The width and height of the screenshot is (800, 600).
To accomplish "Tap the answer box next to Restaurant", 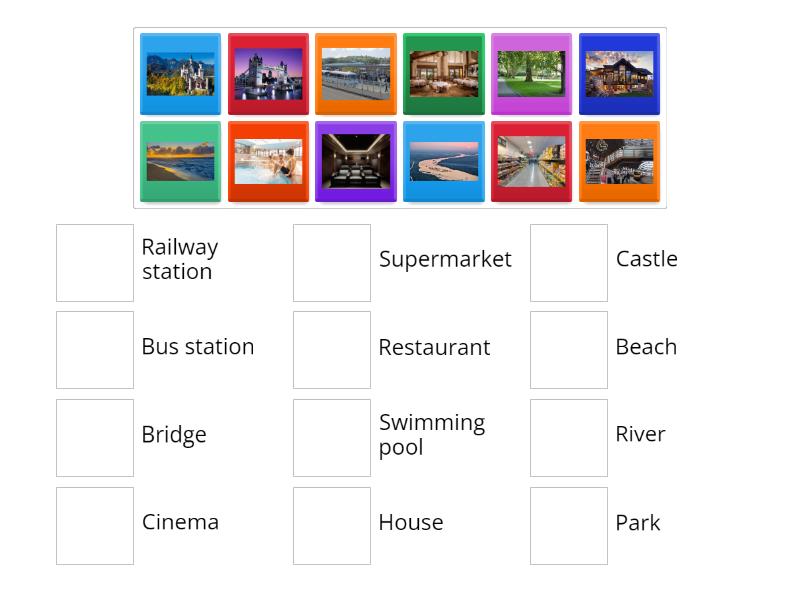I will (332, 350).
